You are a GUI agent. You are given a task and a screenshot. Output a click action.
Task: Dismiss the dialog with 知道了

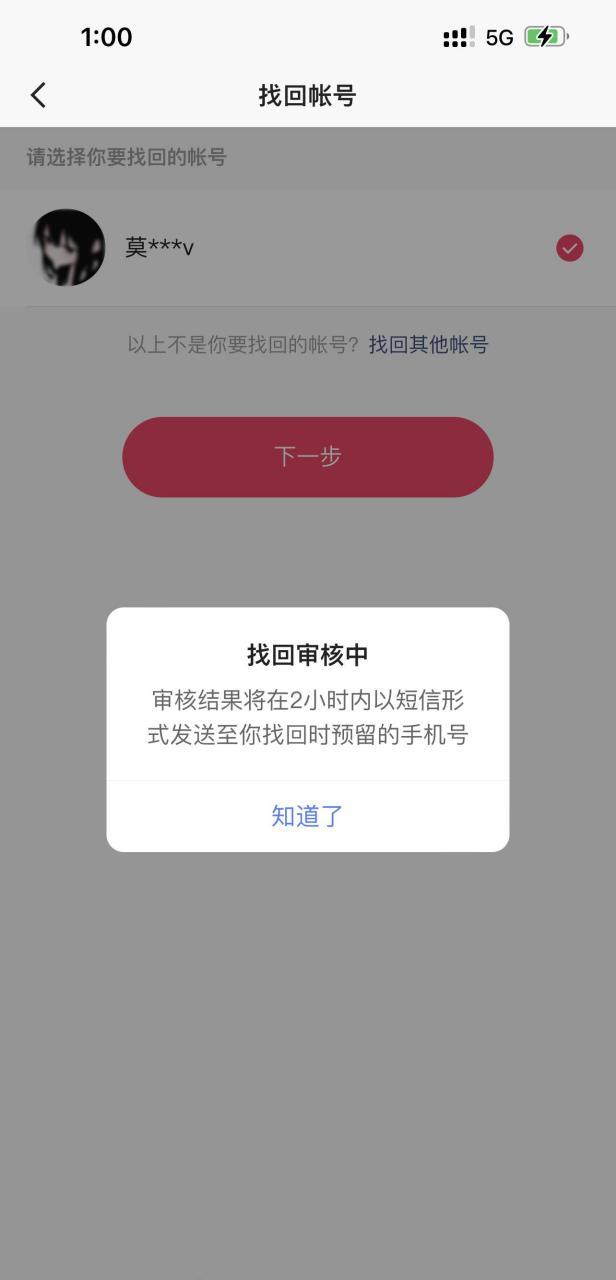307,816
